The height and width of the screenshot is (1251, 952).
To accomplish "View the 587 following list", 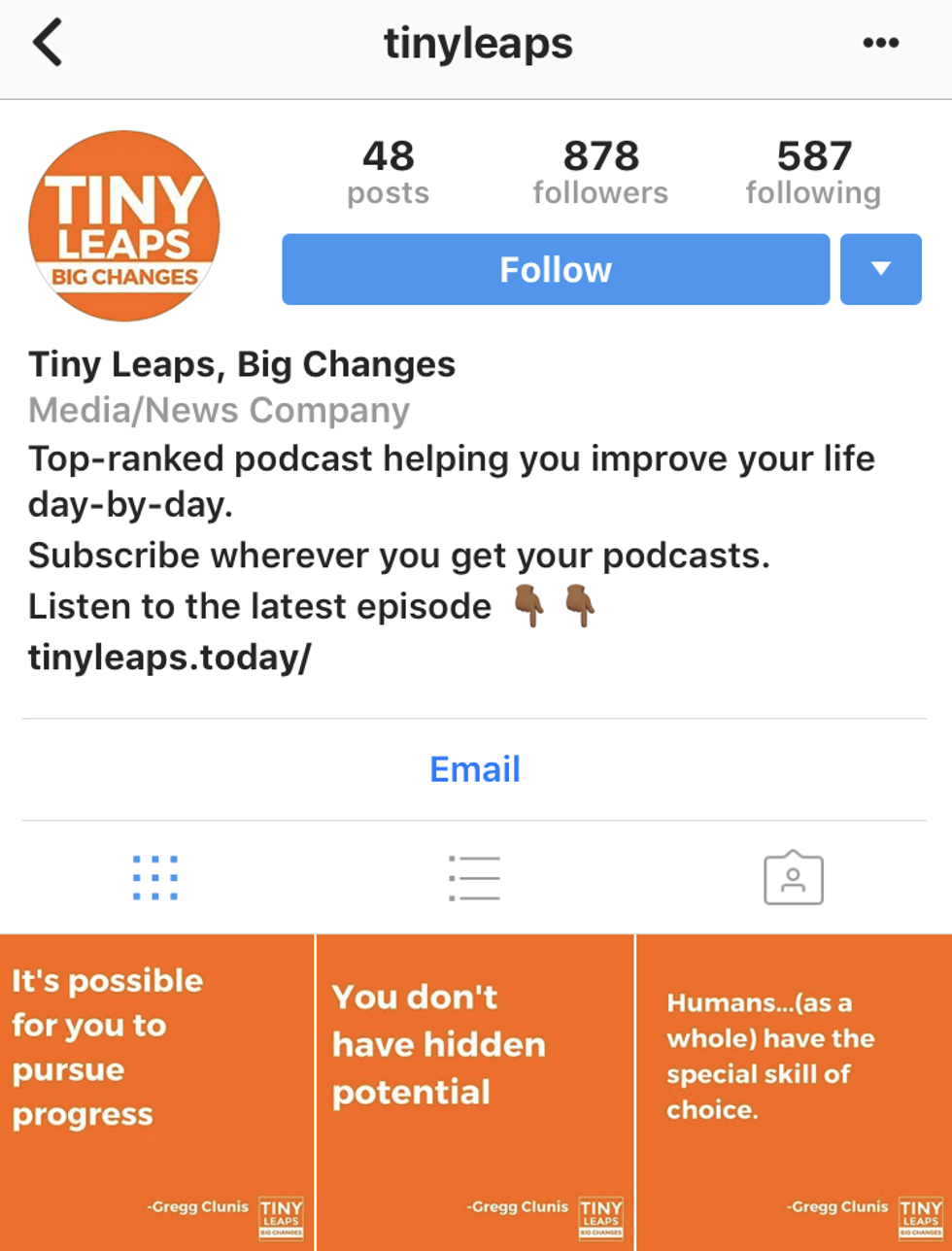I will coord(813,172).
